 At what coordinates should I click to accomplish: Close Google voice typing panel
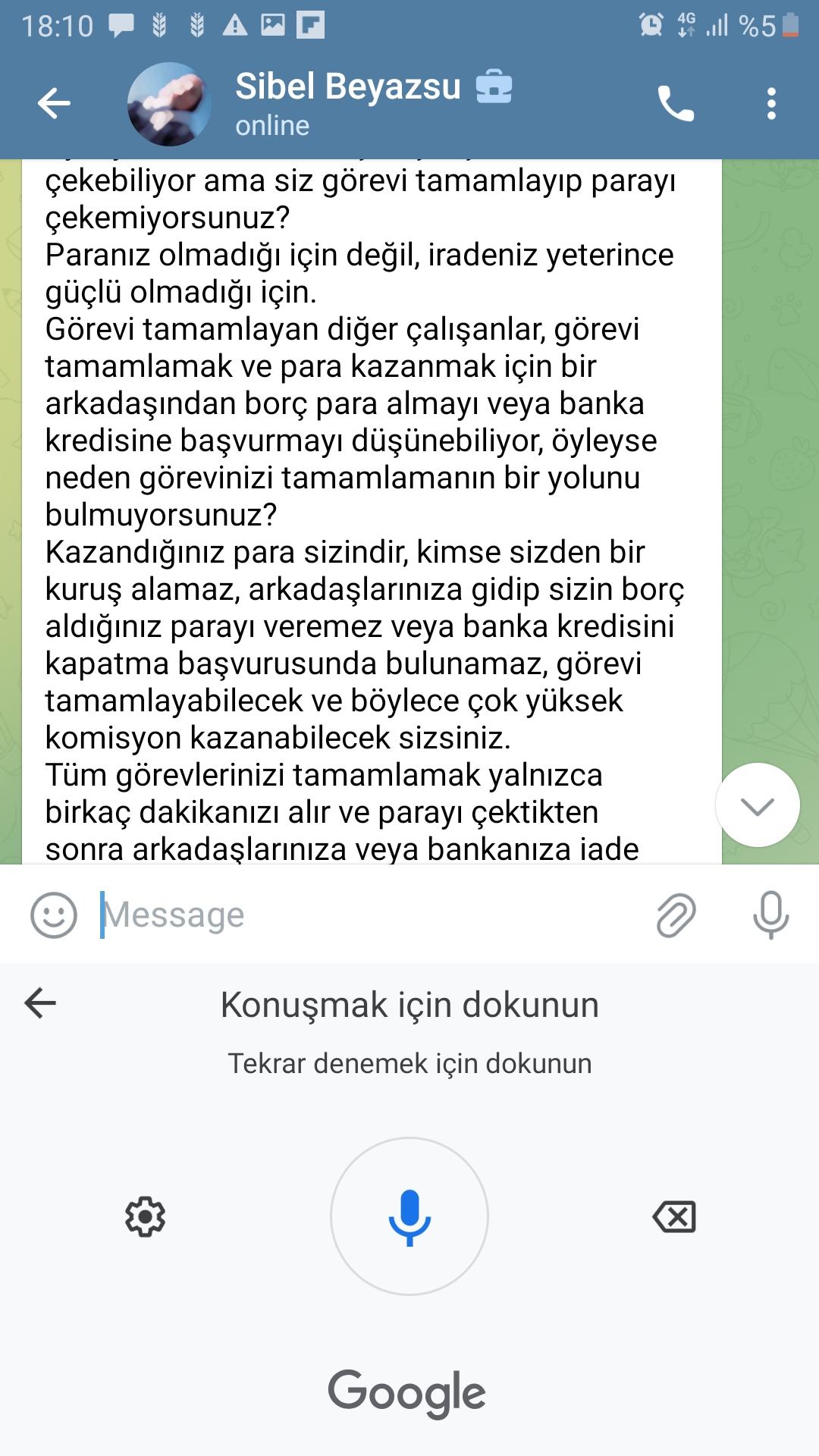coord(41,1004)
